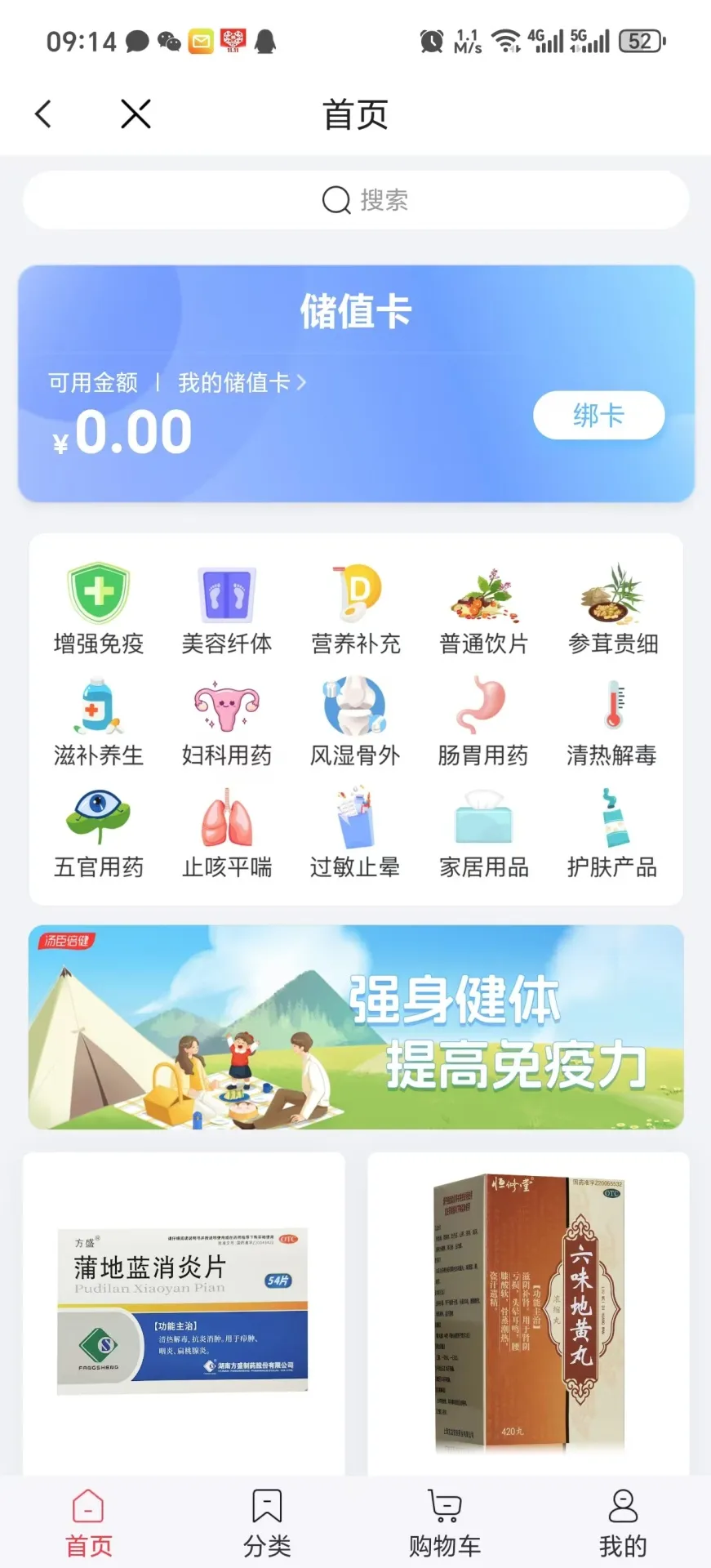The image size is (711, 1568).
Task: Close the page with X icon
Action: [136, 114]
